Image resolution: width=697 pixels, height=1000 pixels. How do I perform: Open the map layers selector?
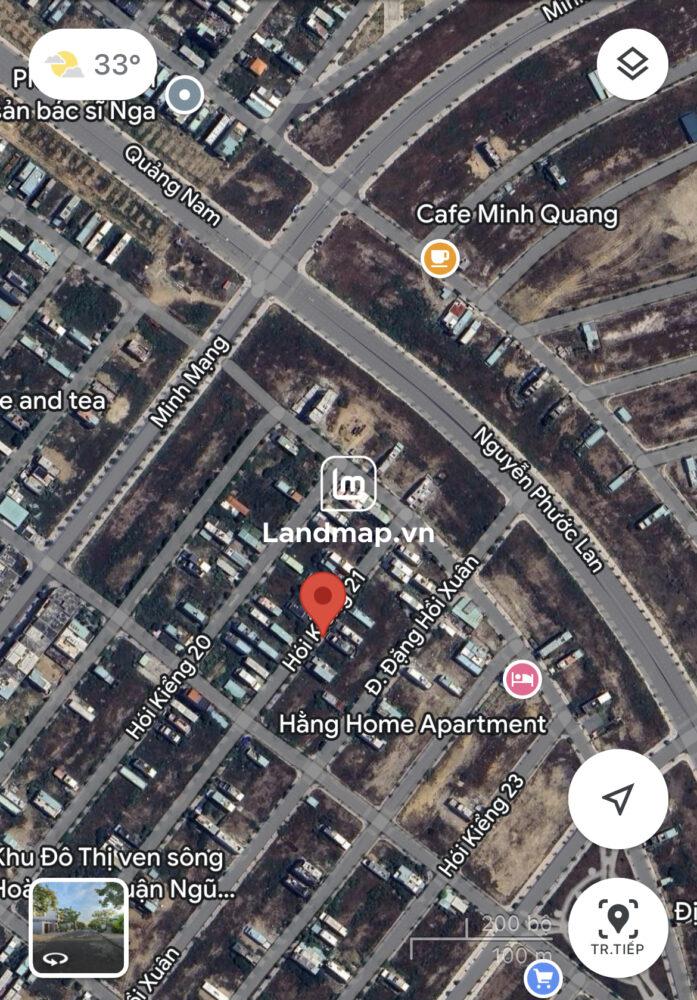pyautogui.click(x=632, y=65)
